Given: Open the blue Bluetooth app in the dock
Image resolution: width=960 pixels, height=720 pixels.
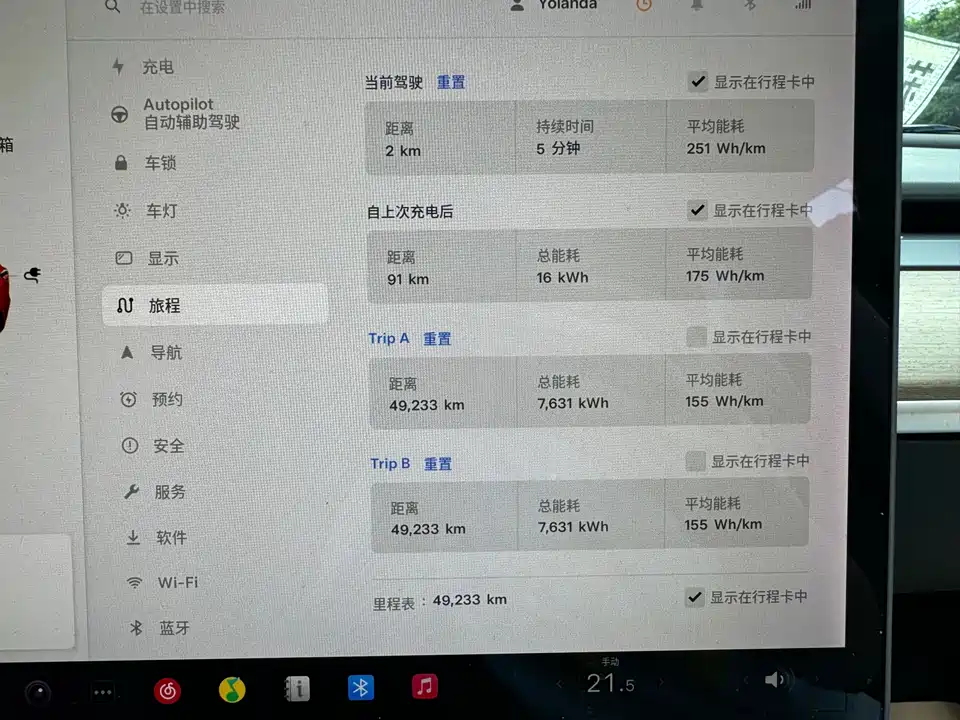Looking at the screenshot, I should [361, 688].
